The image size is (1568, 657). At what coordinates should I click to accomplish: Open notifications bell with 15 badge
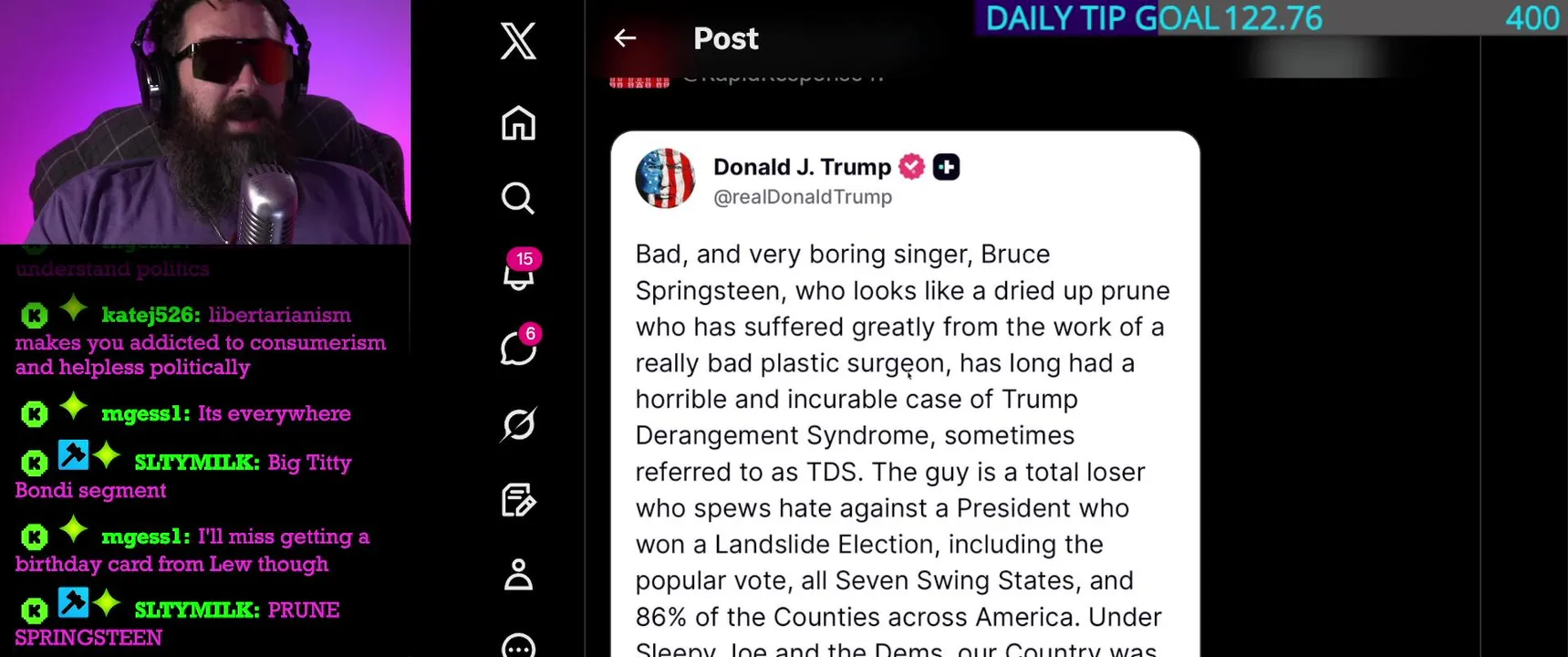(518, 274)
